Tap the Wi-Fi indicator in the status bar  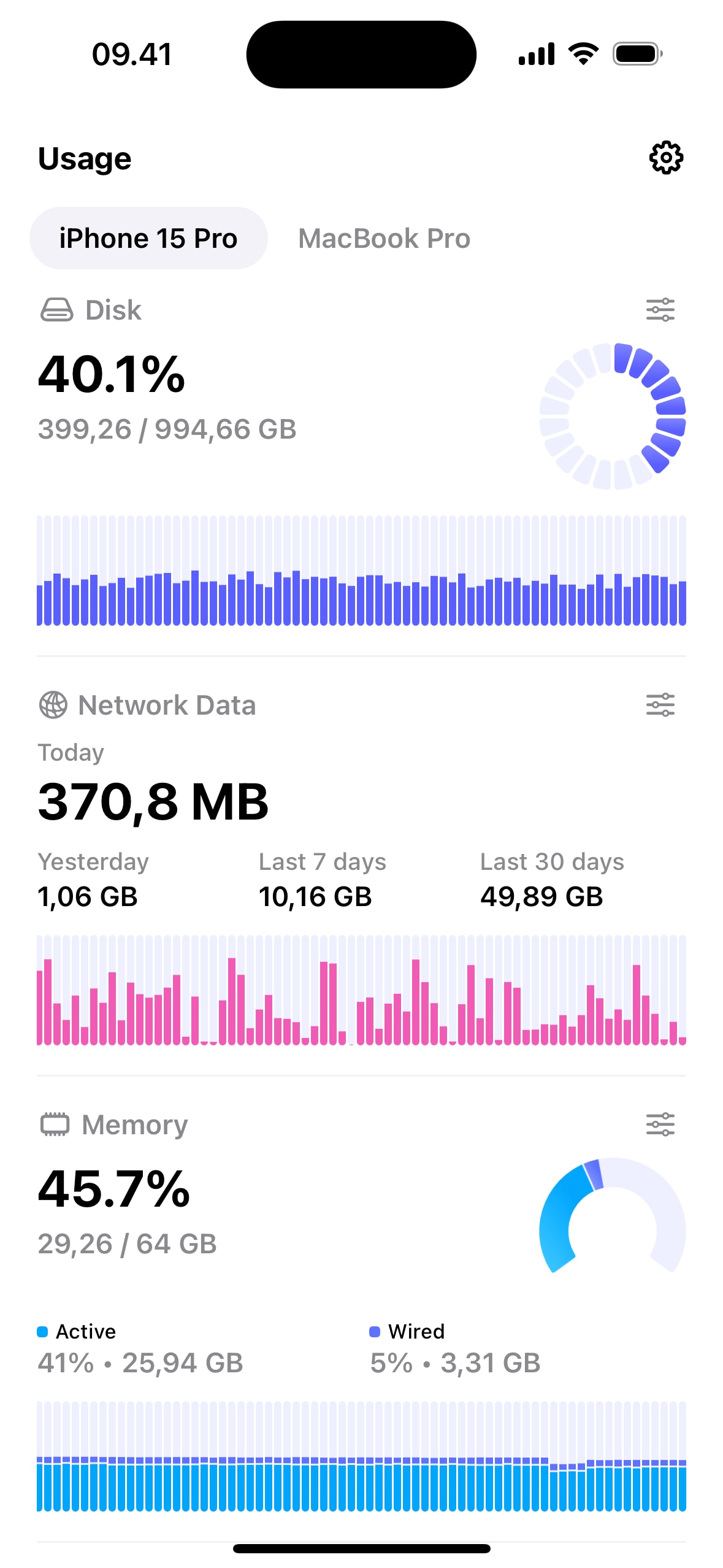pos(583,53)
